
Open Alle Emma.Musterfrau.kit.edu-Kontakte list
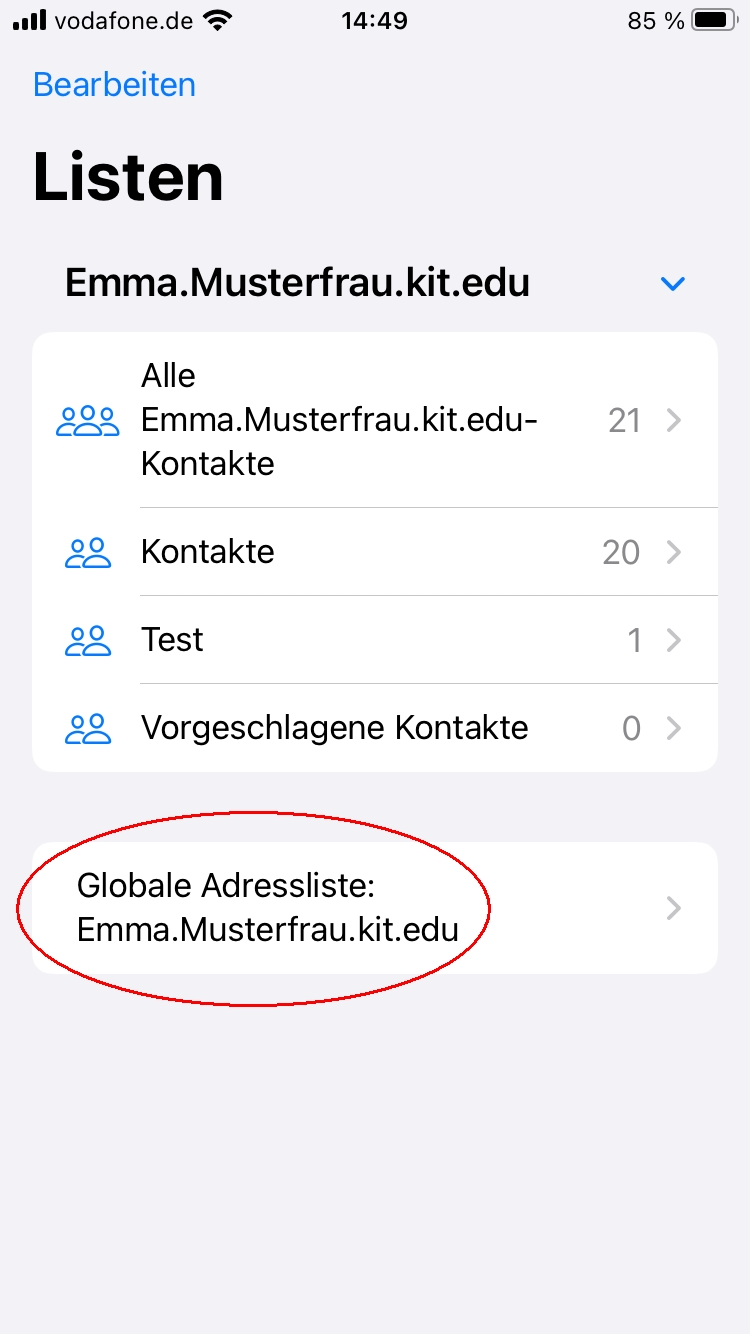(375, 420)
